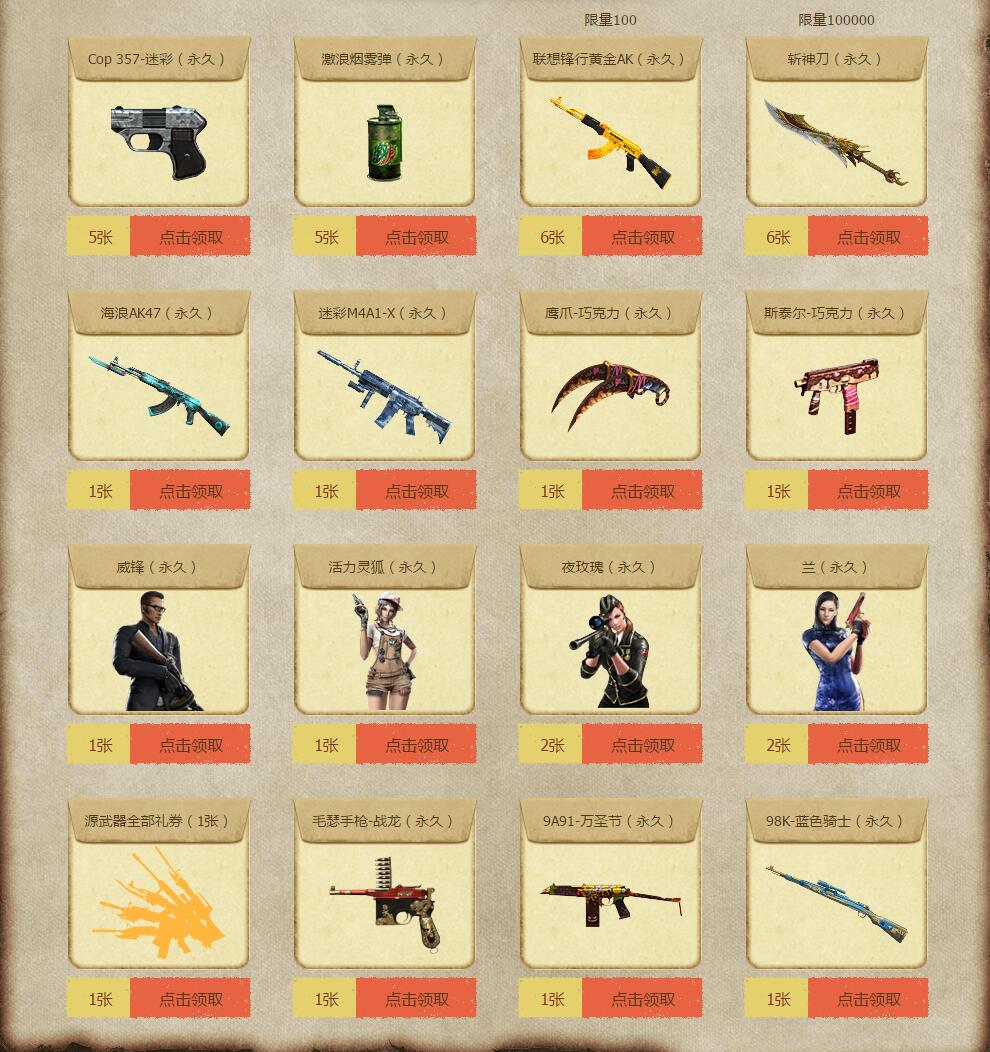The width and height of the screenshot is (990, 1052).
Task: Tap 点击领取 under 激浪烟雾弹
Action: tap(416, 237)
